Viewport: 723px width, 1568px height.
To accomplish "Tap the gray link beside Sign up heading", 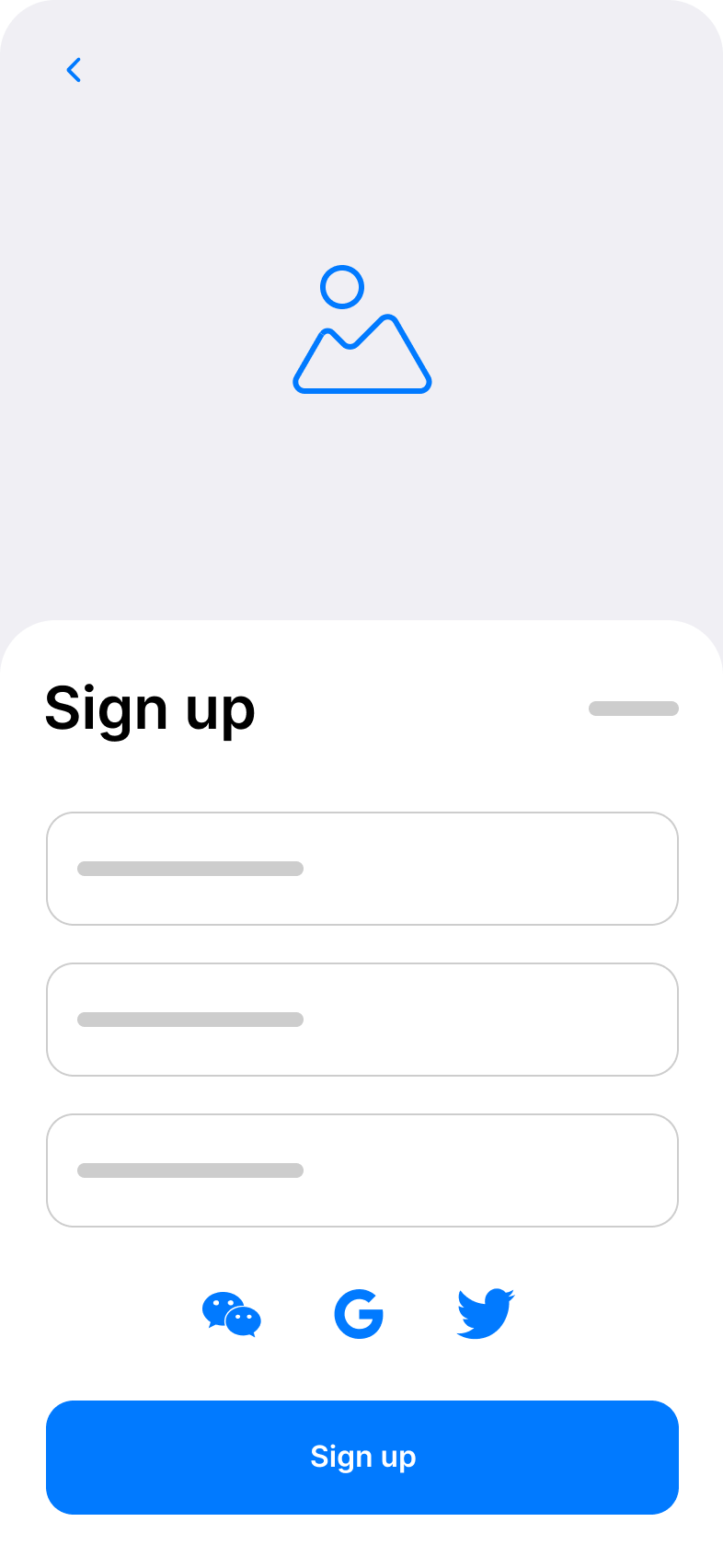I will pos(634,709).
